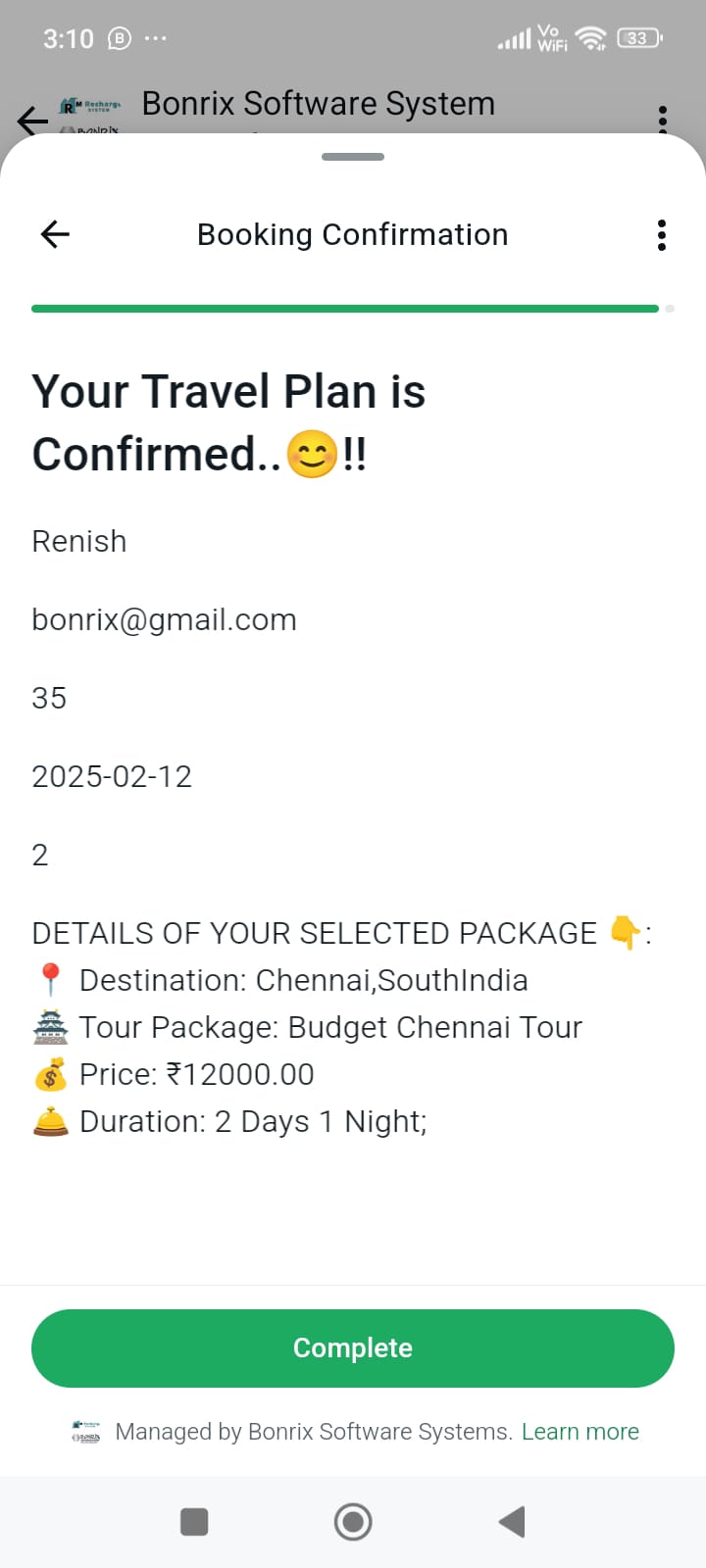Go back from Booking Confirmation
Viewport: 706px width, 1568px height.
55,234
